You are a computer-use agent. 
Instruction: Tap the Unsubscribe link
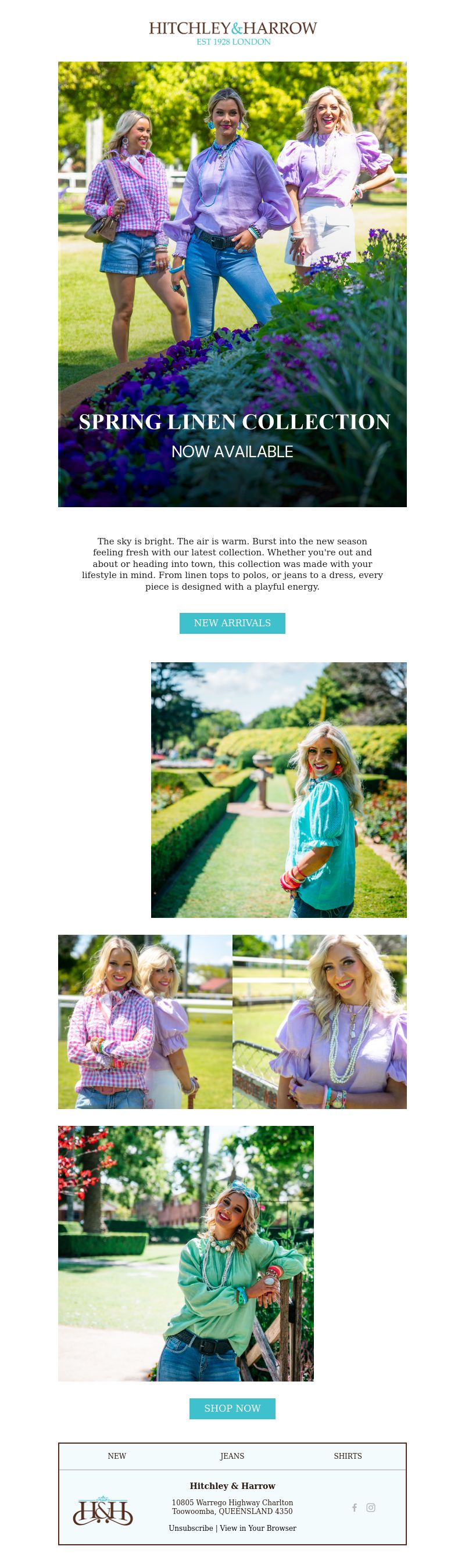[191, 1528]
